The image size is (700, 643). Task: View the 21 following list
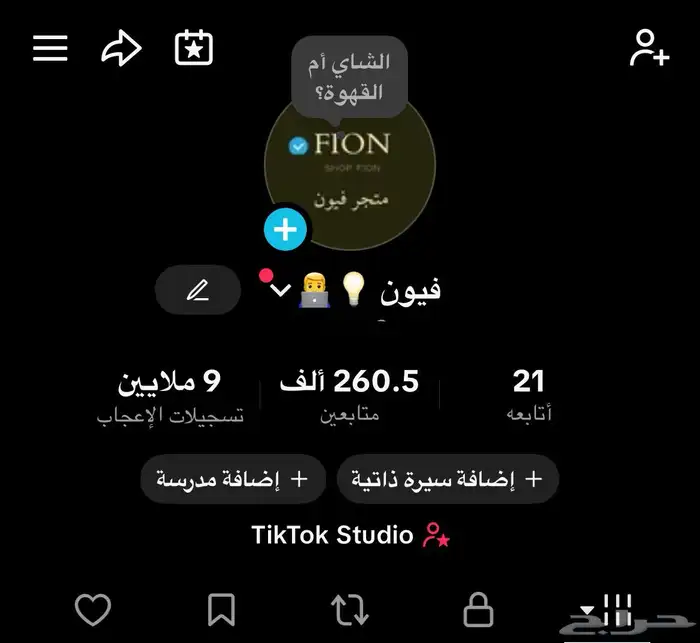(528, 395)
